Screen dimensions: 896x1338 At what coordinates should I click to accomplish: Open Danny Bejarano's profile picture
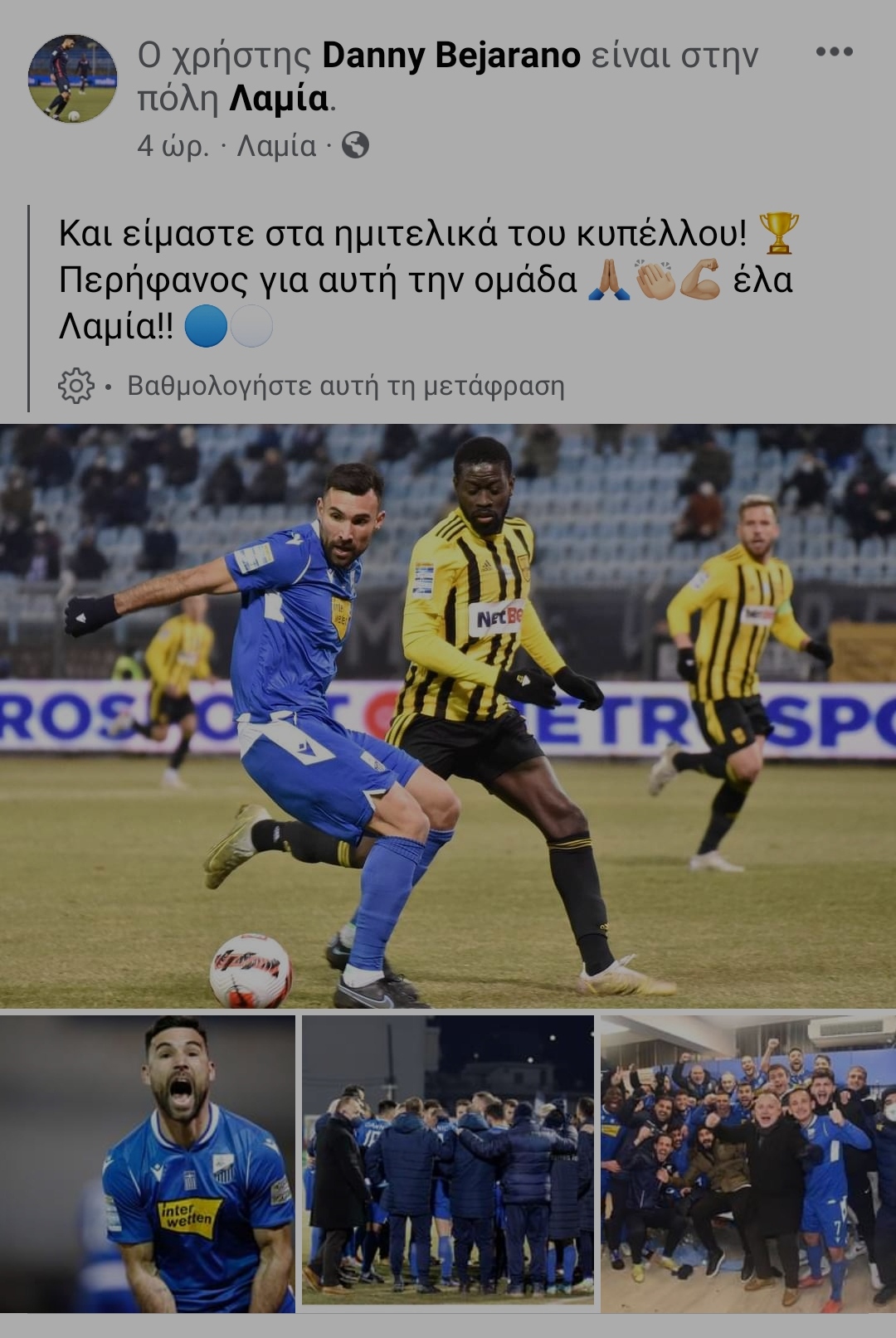tap(72, 79)
